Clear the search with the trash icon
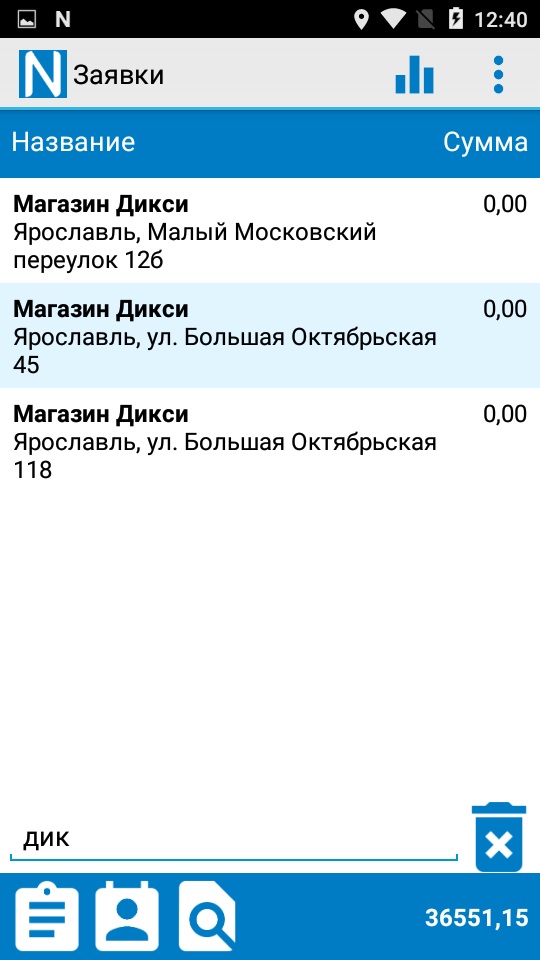 499,836
